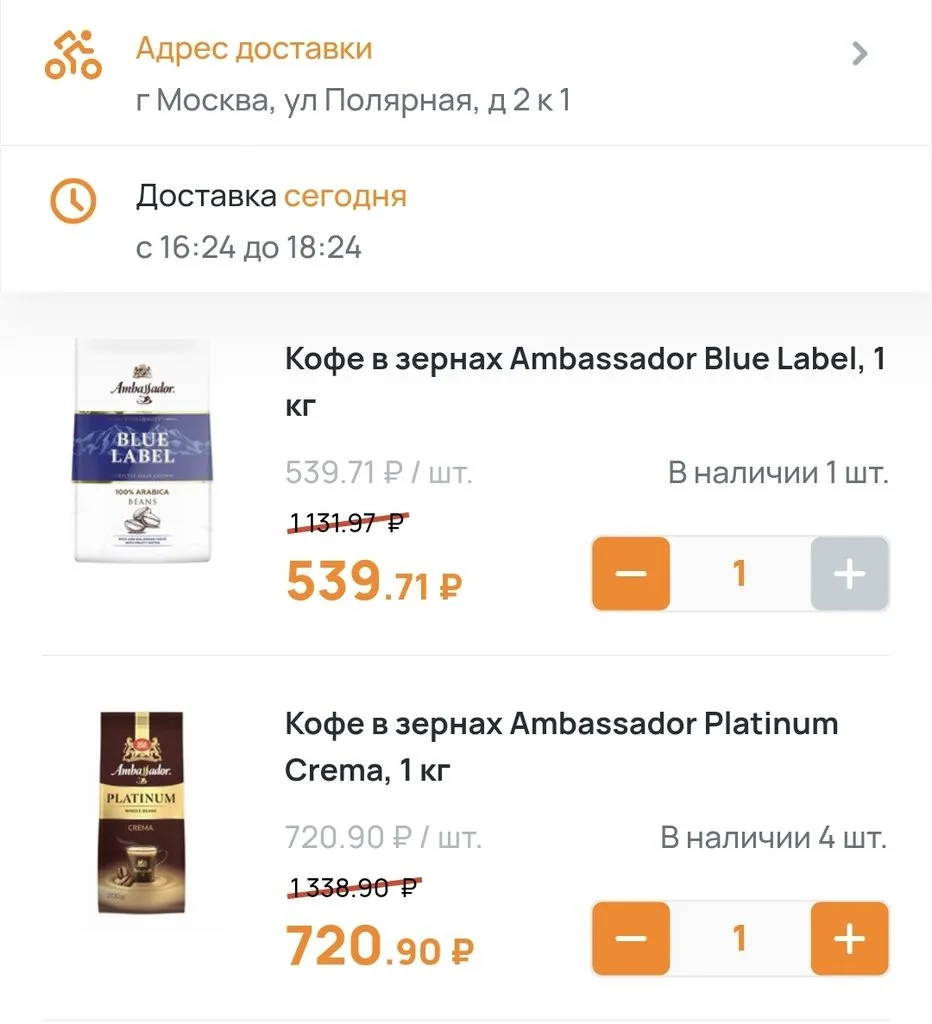Image resolution: width=932 pixels, height=1024 pixels.
Task: Click the Platinum Crema quantity field
Action: point(740,938)
